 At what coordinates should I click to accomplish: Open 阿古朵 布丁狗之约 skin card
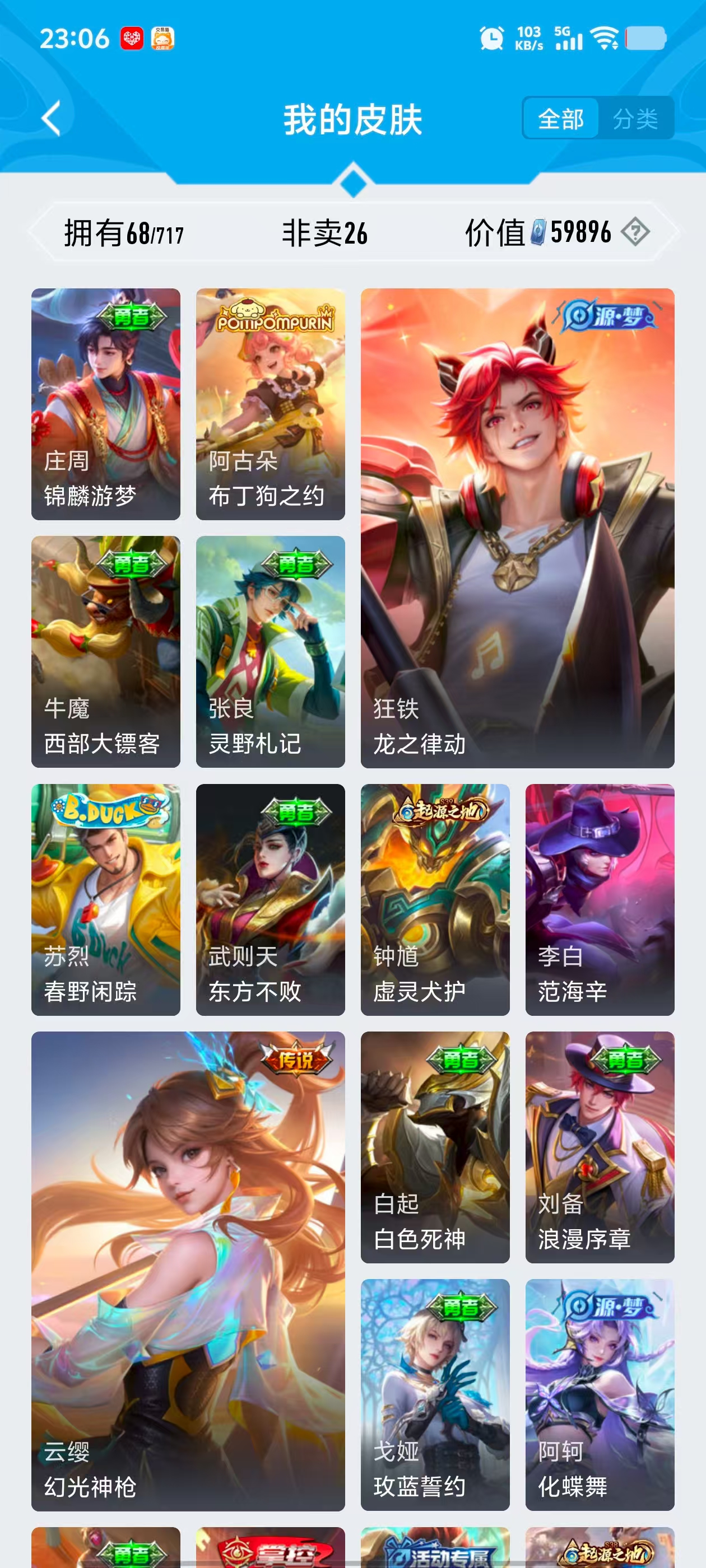[271, 404]
